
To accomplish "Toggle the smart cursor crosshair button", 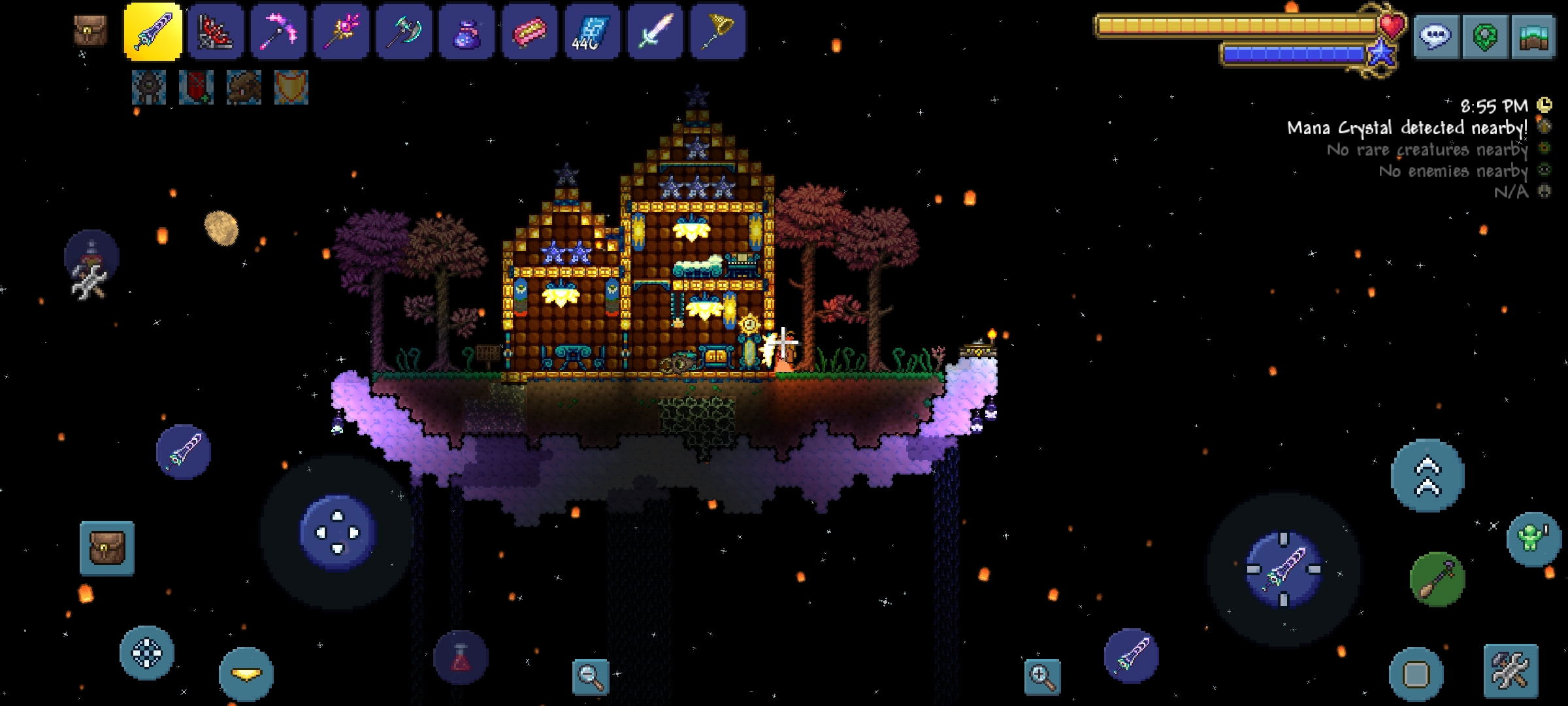I will point(146,652).
